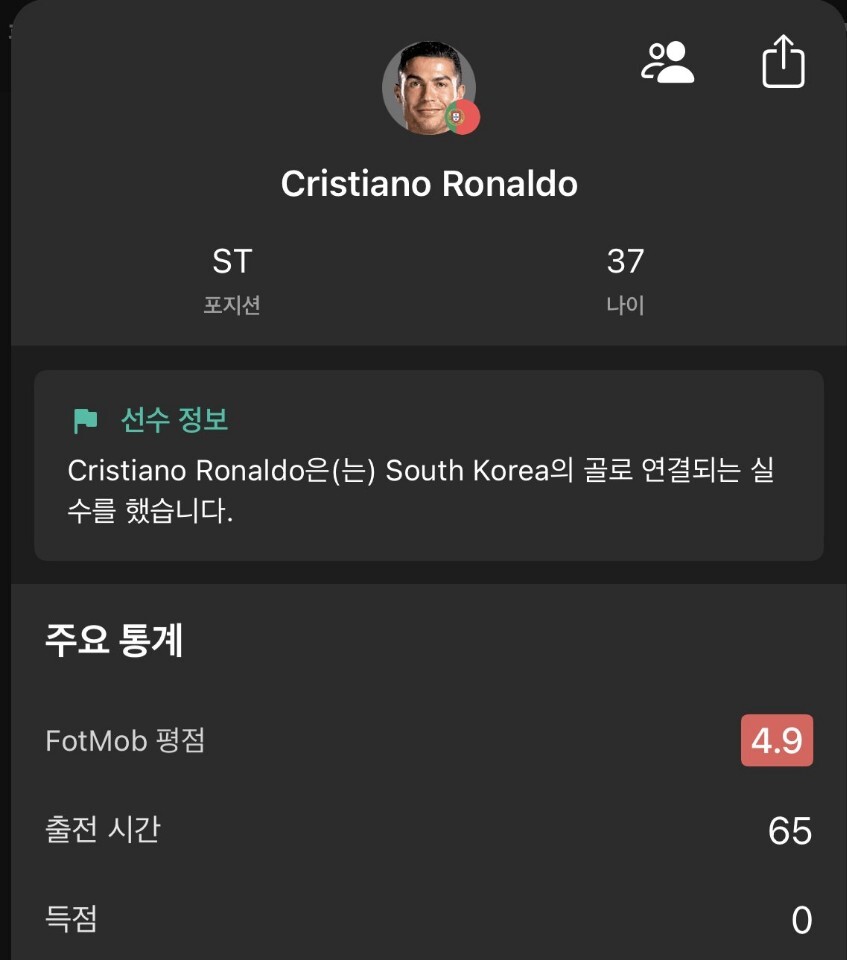The image size is (847, 960).
Task: Click the player name Cristiano Ronaldo
Action: (x=430, y=183)
